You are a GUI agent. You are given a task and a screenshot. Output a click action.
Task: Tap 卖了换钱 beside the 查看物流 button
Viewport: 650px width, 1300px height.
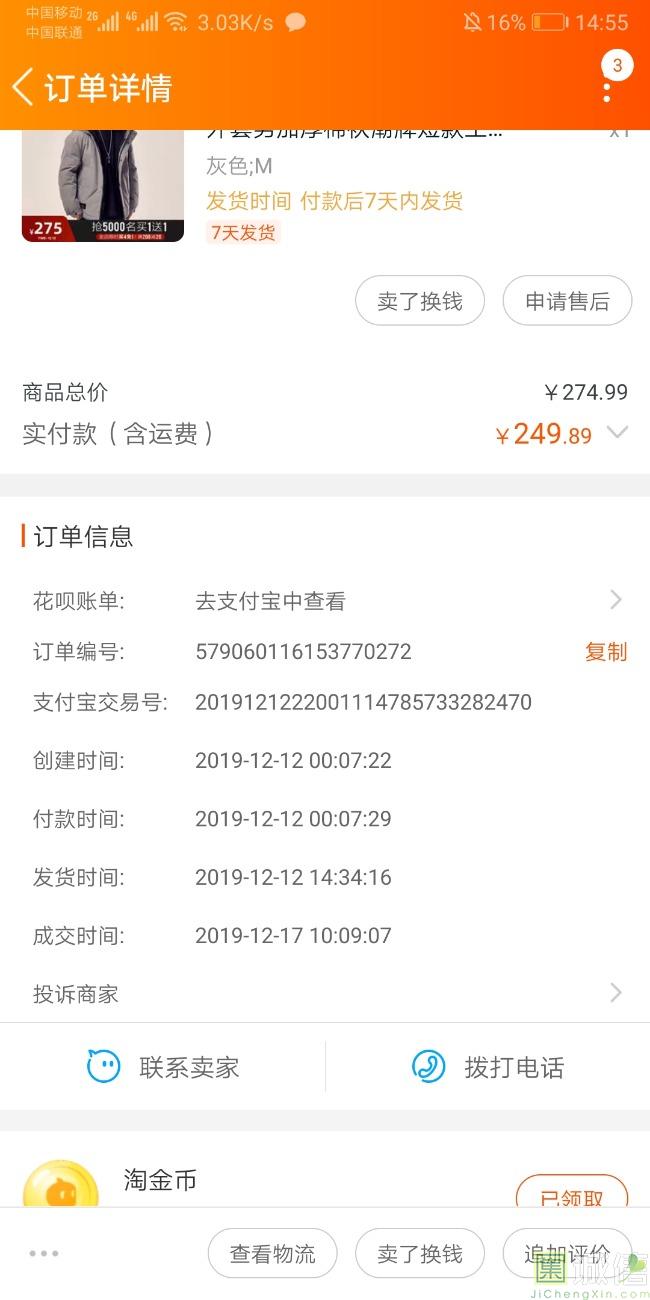420,1254
